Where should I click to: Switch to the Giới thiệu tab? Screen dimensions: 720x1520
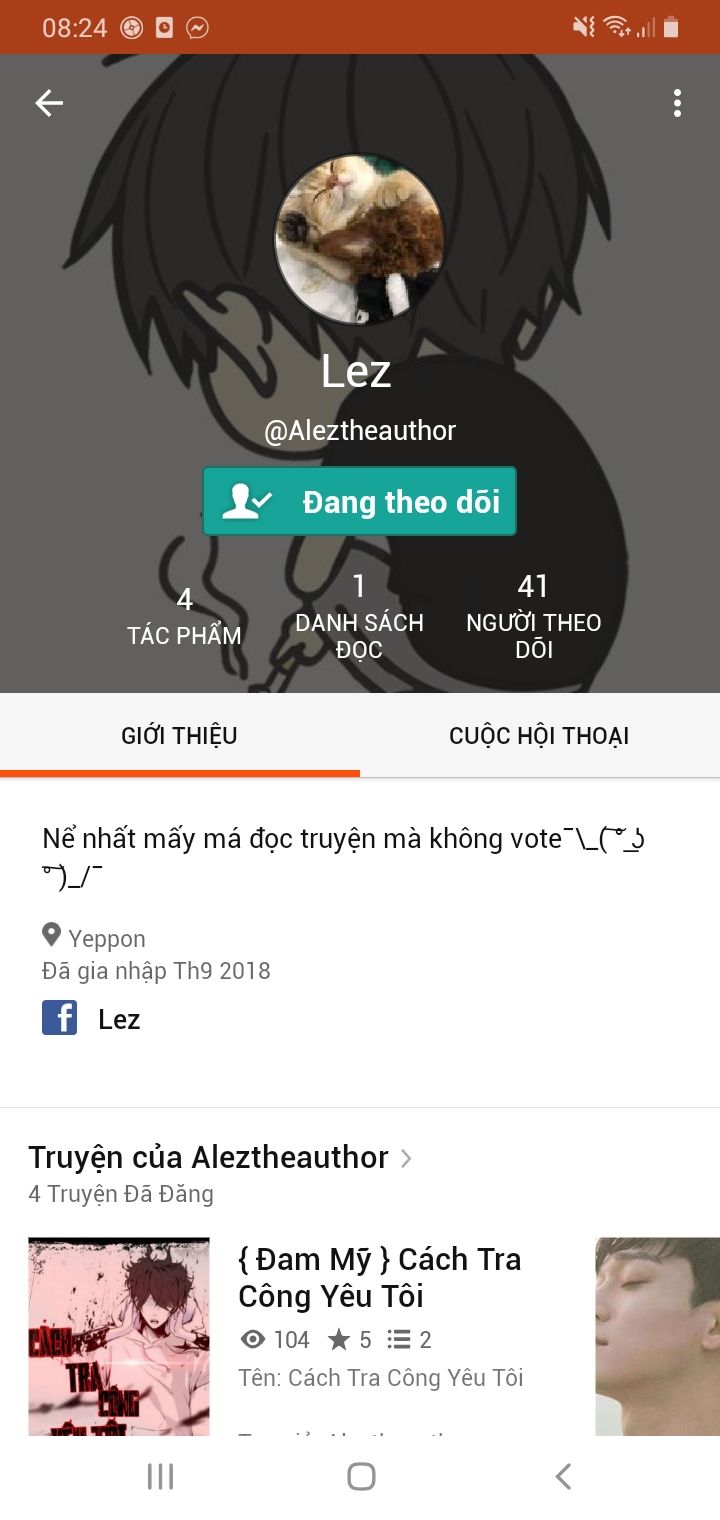coord(180,736)
